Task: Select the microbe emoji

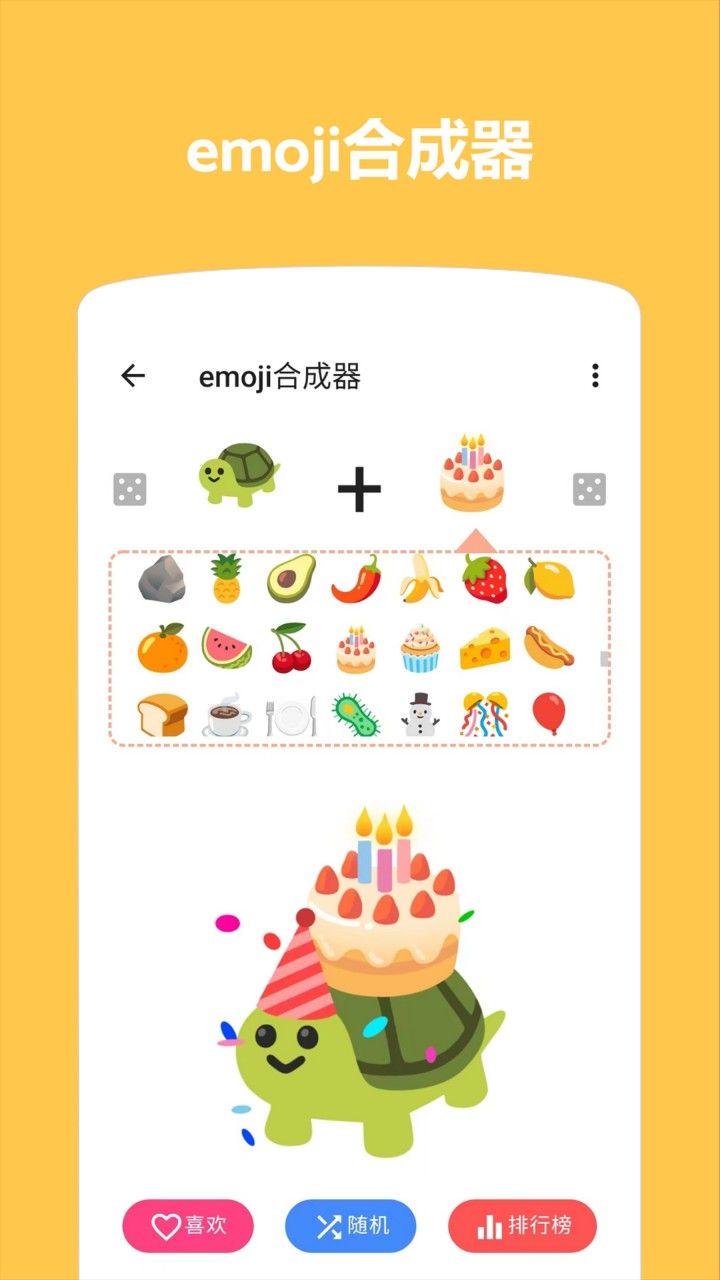Action: click(x=357, y=714)
